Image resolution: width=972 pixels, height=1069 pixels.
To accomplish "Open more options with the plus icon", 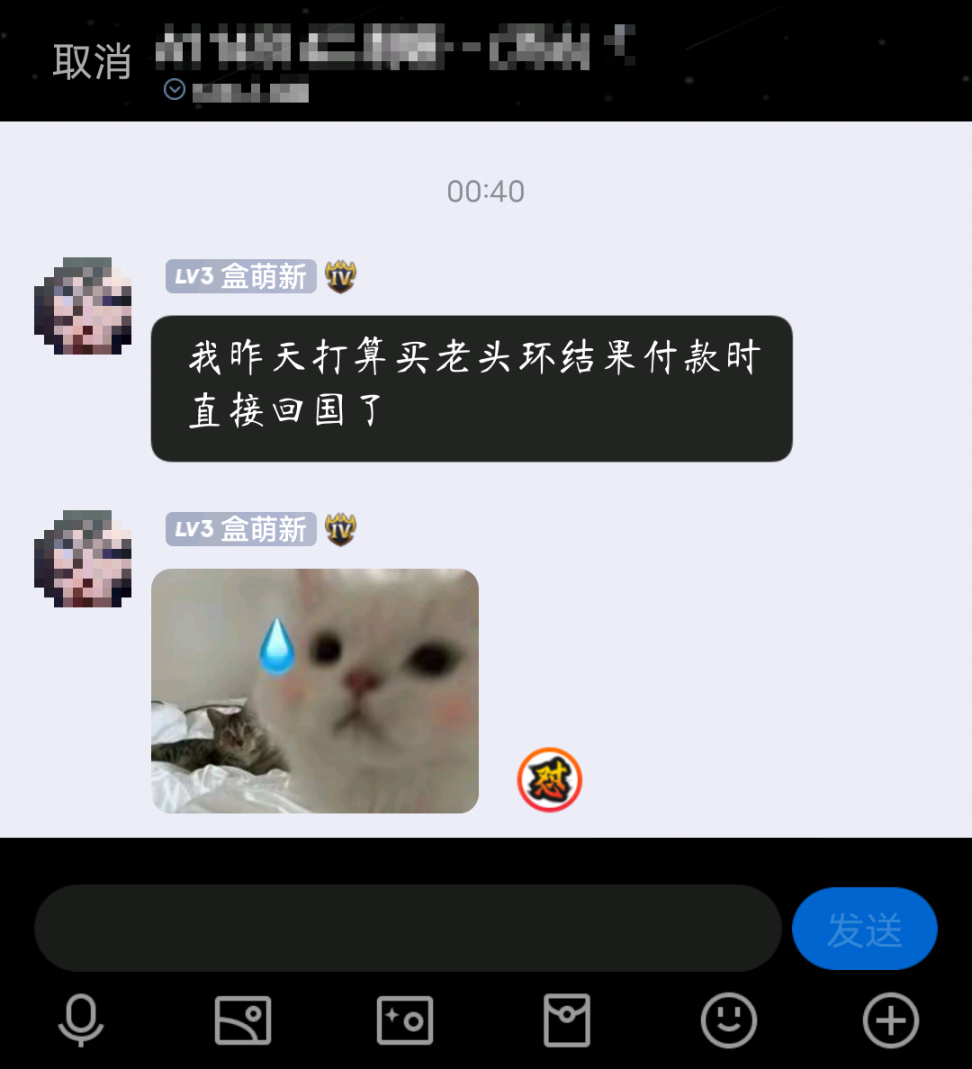I will click(890, 1021).
